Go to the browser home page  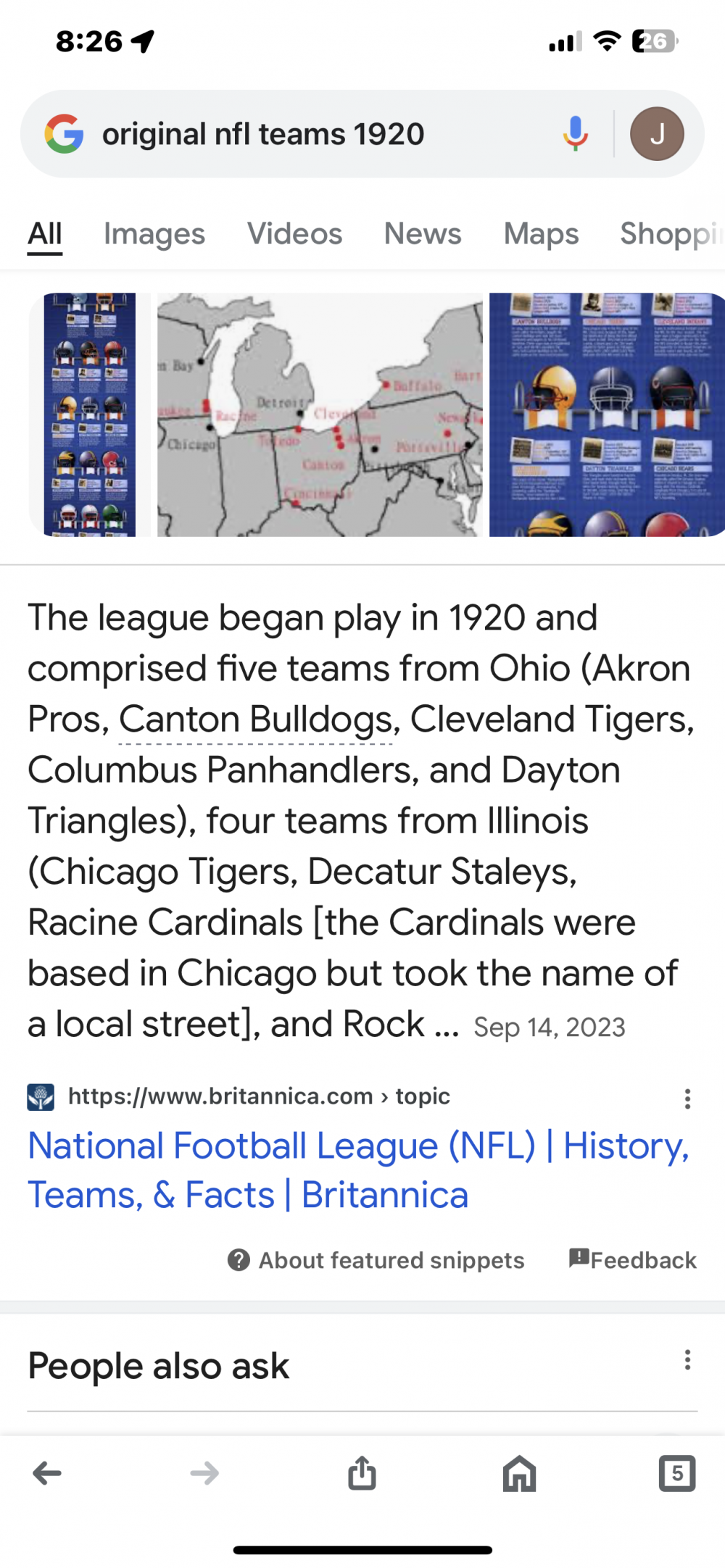pos(520,1473)
